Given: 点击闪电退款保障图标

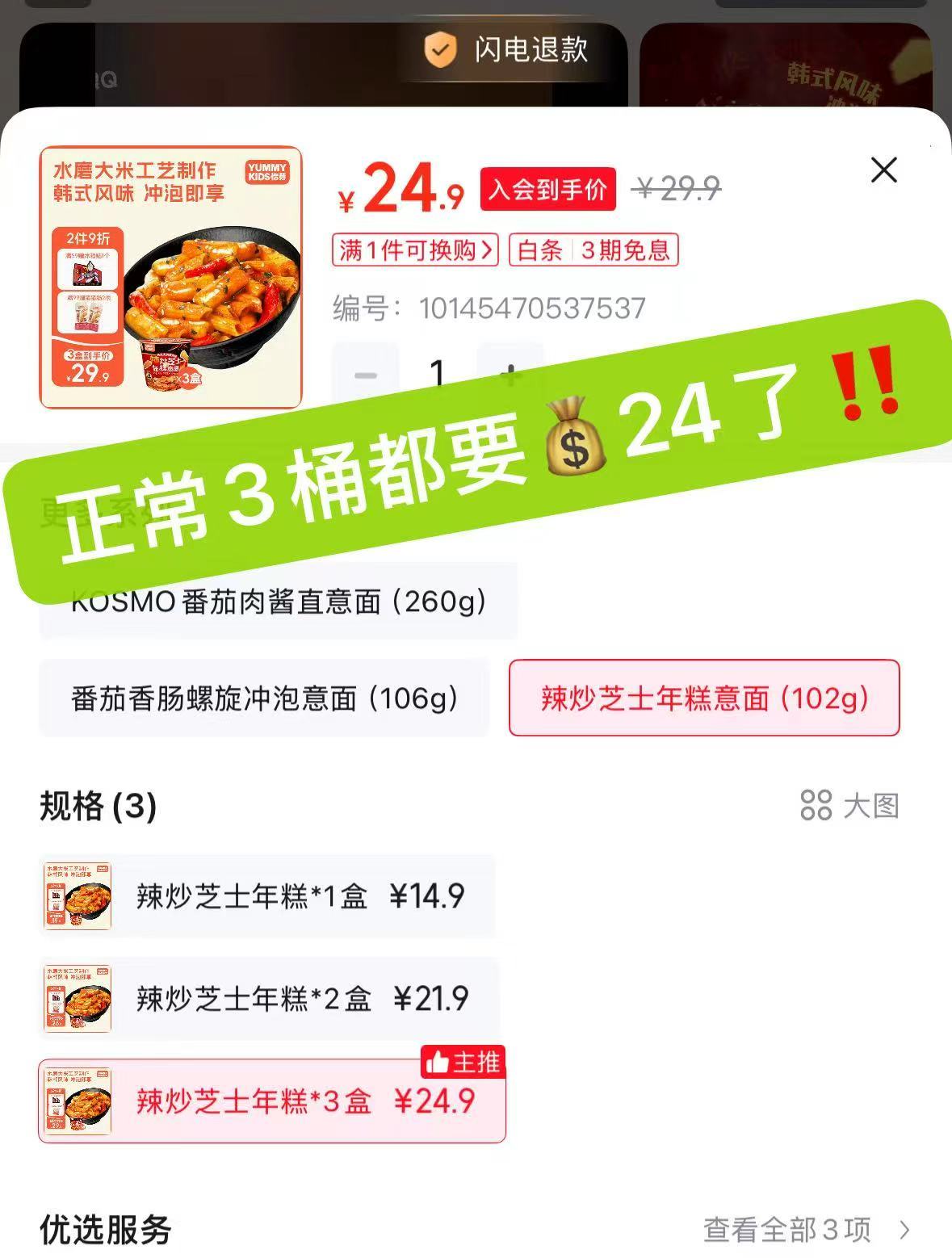Looking at the screenshot, I should pyautogui.click(x=438, y=50).
